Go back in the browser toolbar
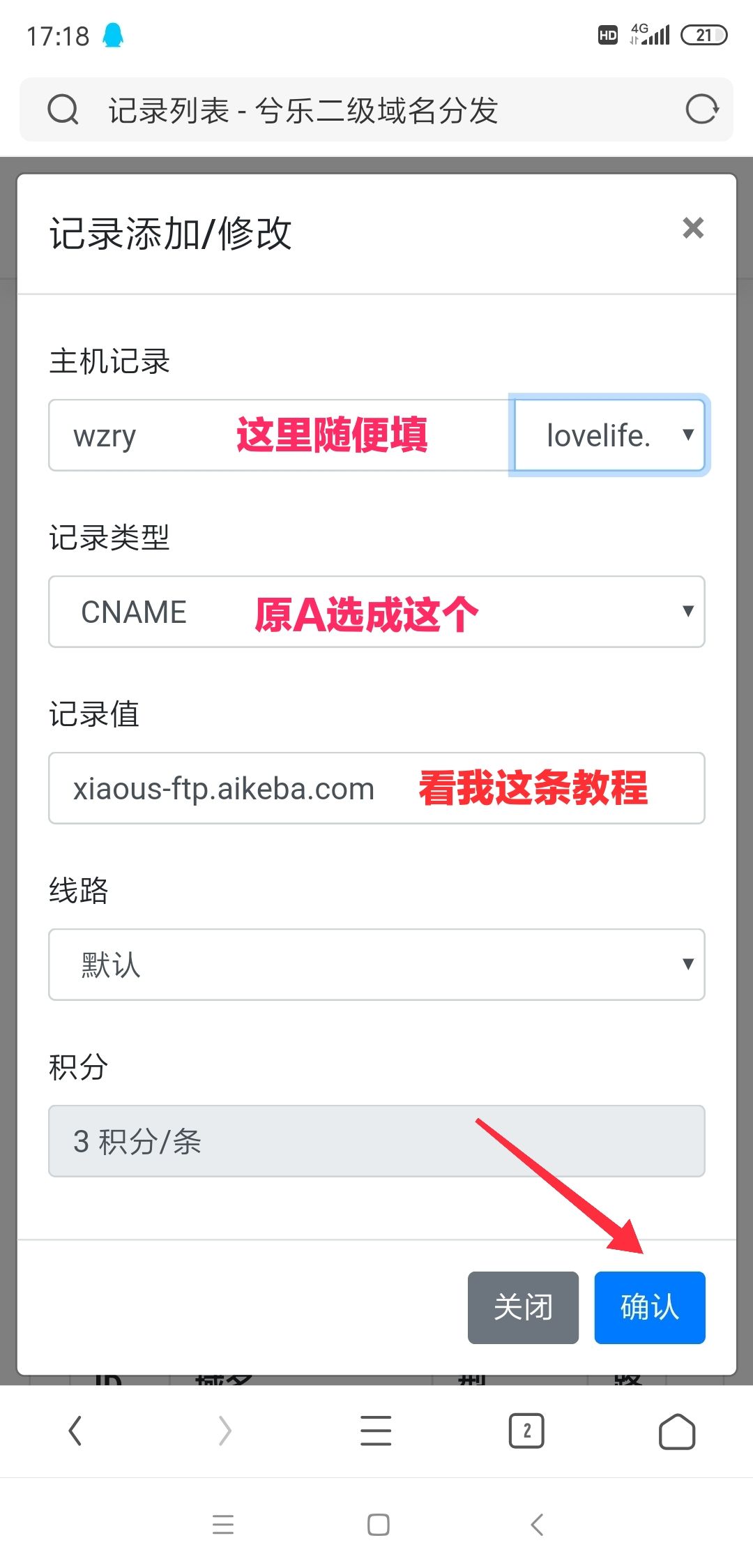 pos(75,1431)
